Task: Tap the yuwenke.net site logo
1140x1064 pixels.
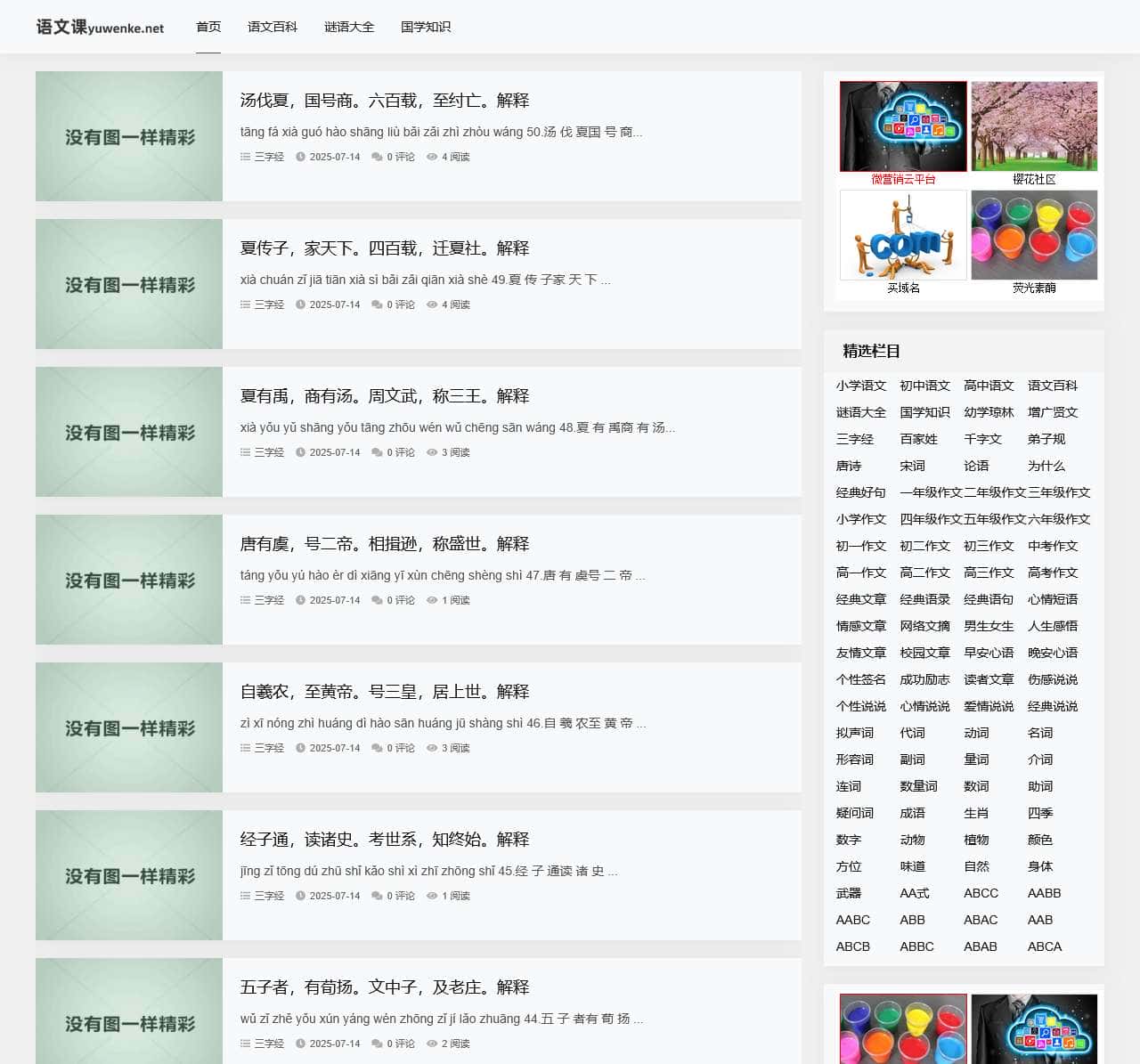Action: click(x=100, y=27)
